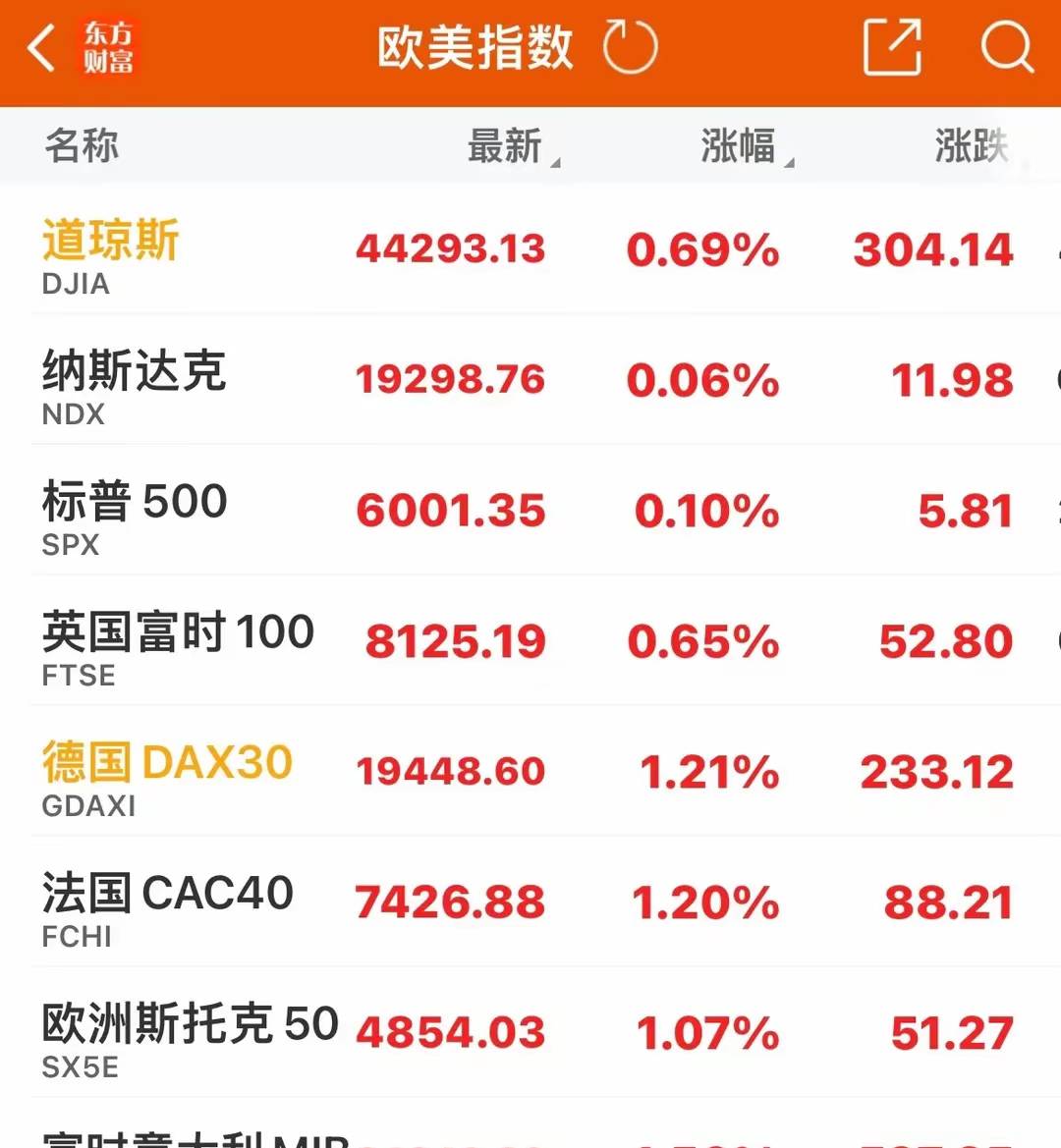Tap the back arrow to return
This screenshot has width=1061, height=1148.
(41, 49)
